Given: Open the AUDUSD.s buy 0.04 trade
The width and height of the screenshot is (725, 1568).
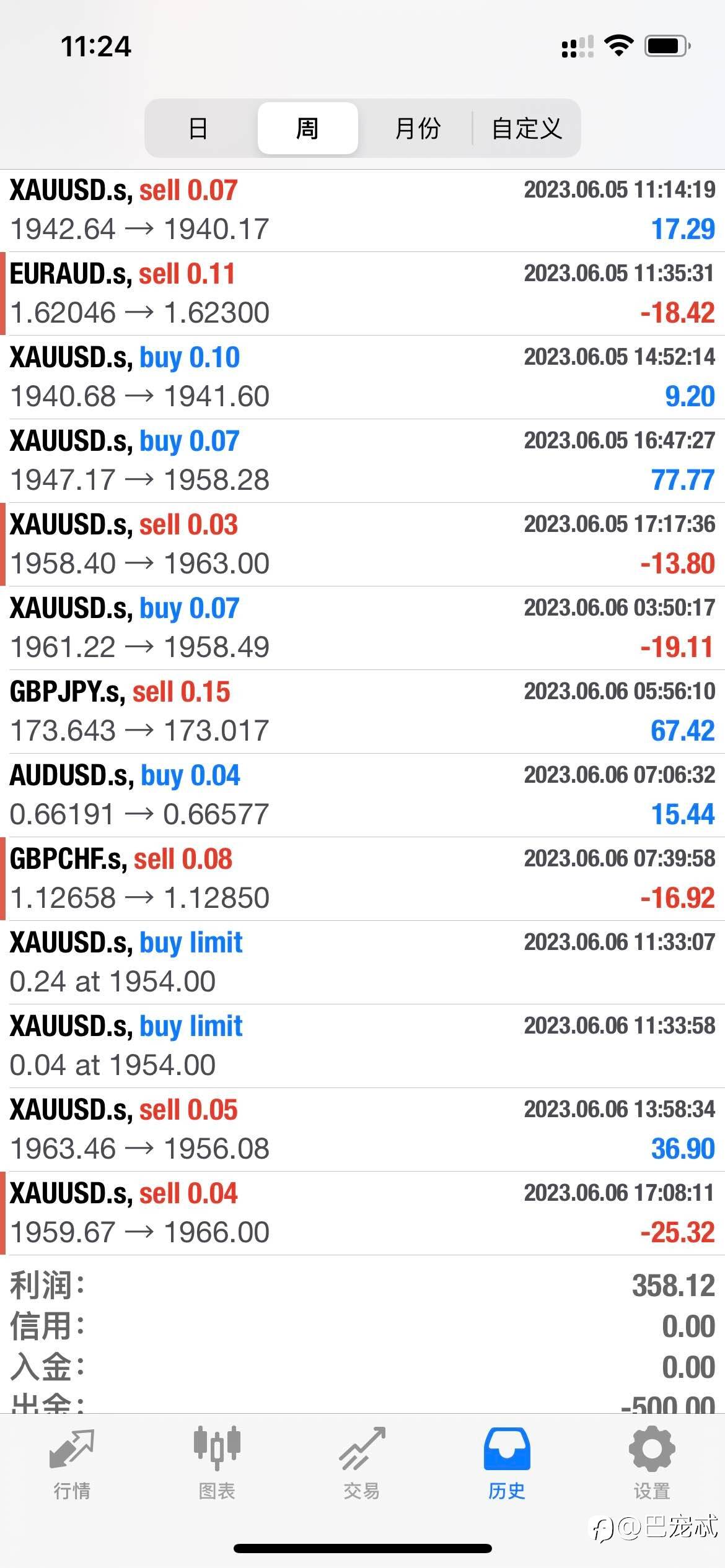Looking at the screenshot, I should [x=362, y=795].
